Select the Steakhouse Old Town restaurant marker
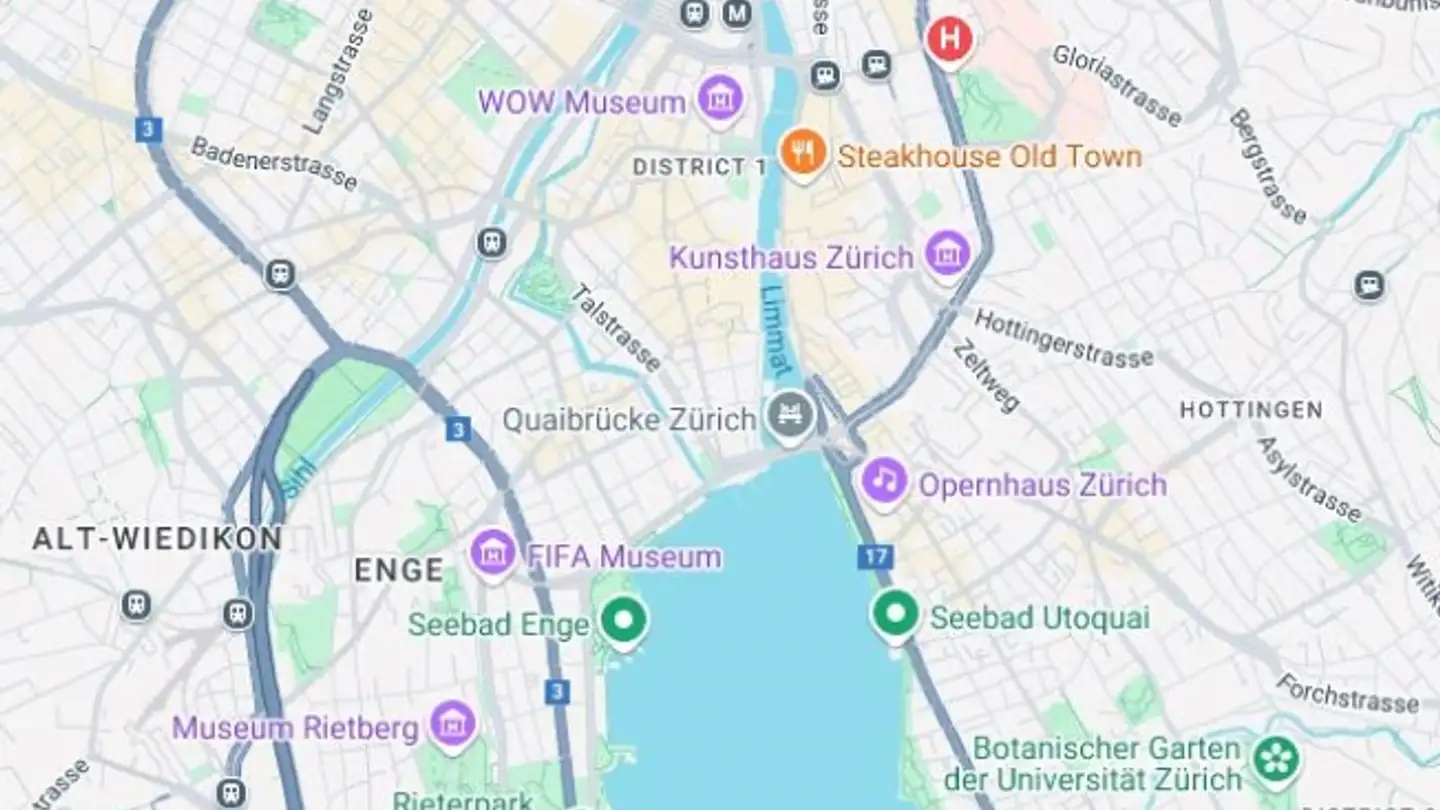This screenshot has height=810, width=1440. pyautogui.click(x=803, y=154)
